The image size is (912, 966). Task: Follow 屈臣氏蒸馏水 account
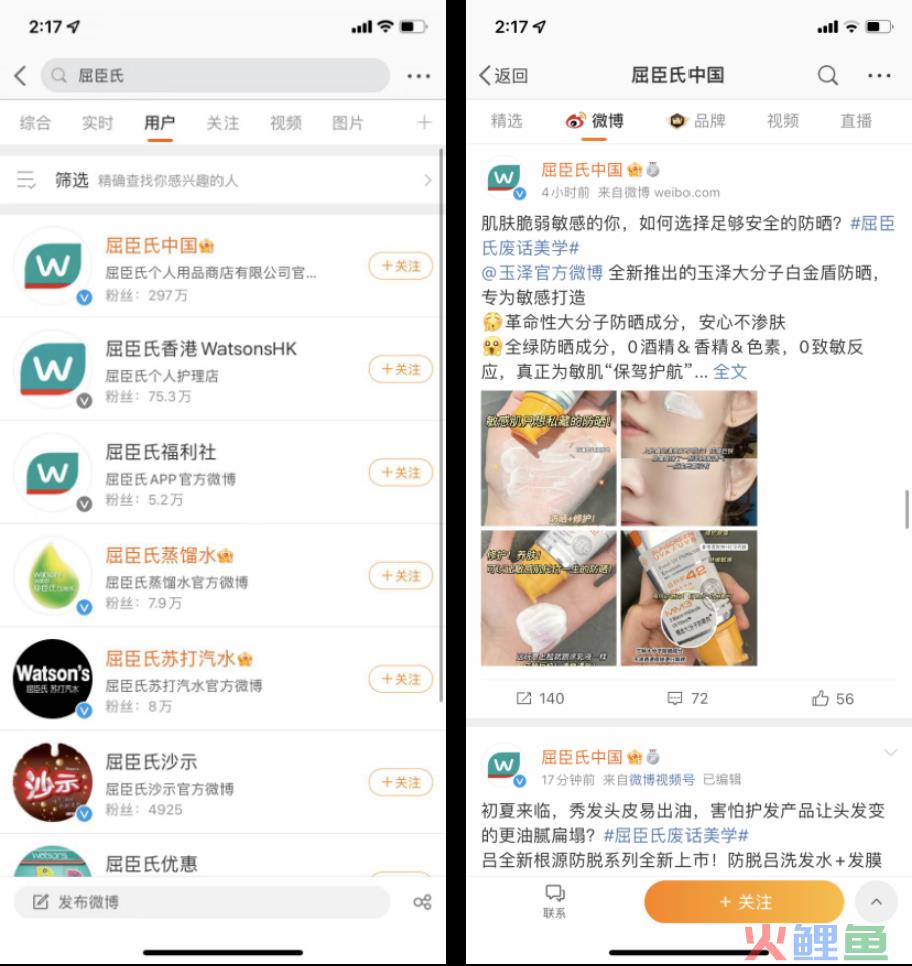(x=400, y=576)
